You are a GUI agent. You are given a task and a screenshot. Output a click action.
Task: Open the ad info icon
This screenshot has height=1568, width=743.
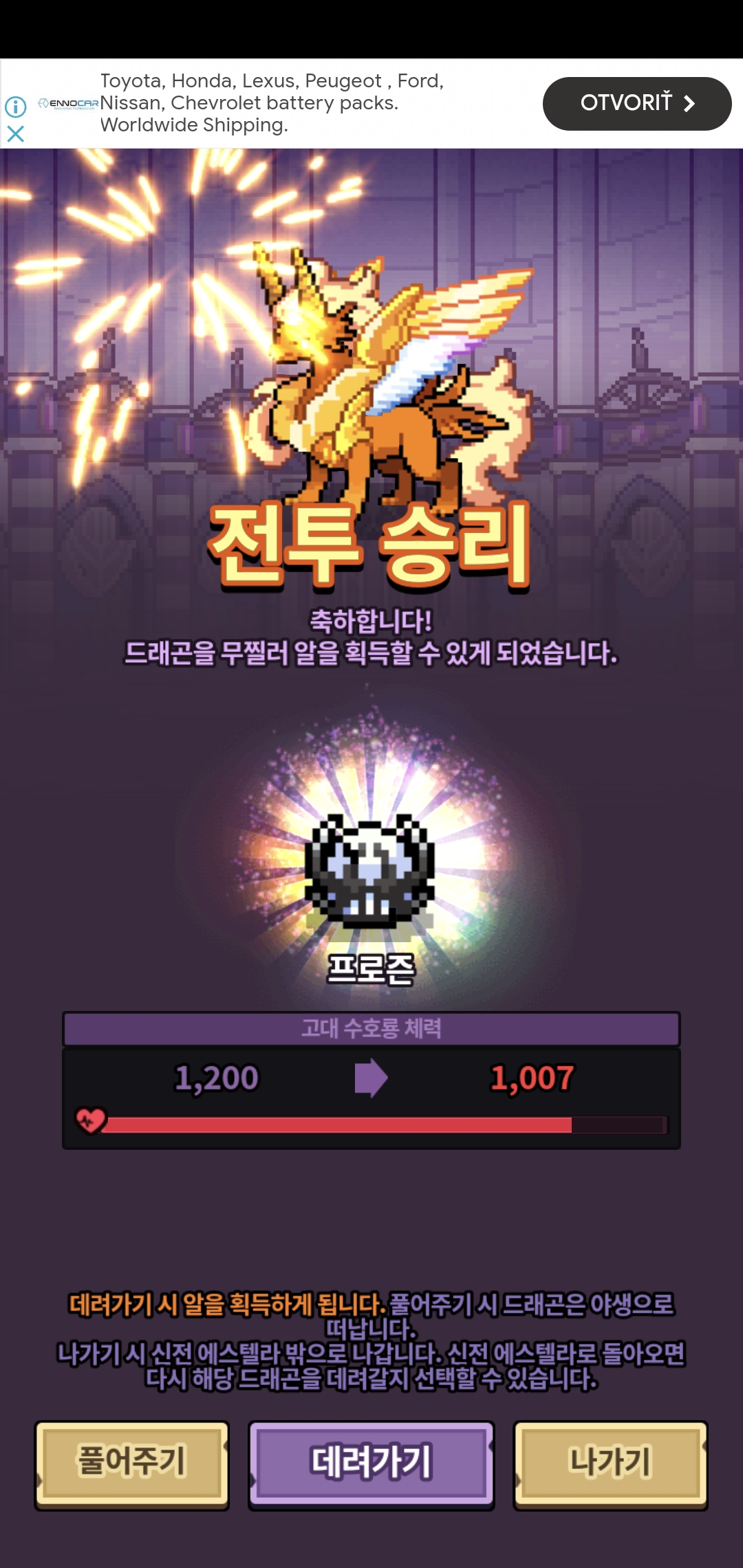pos(15,107)
